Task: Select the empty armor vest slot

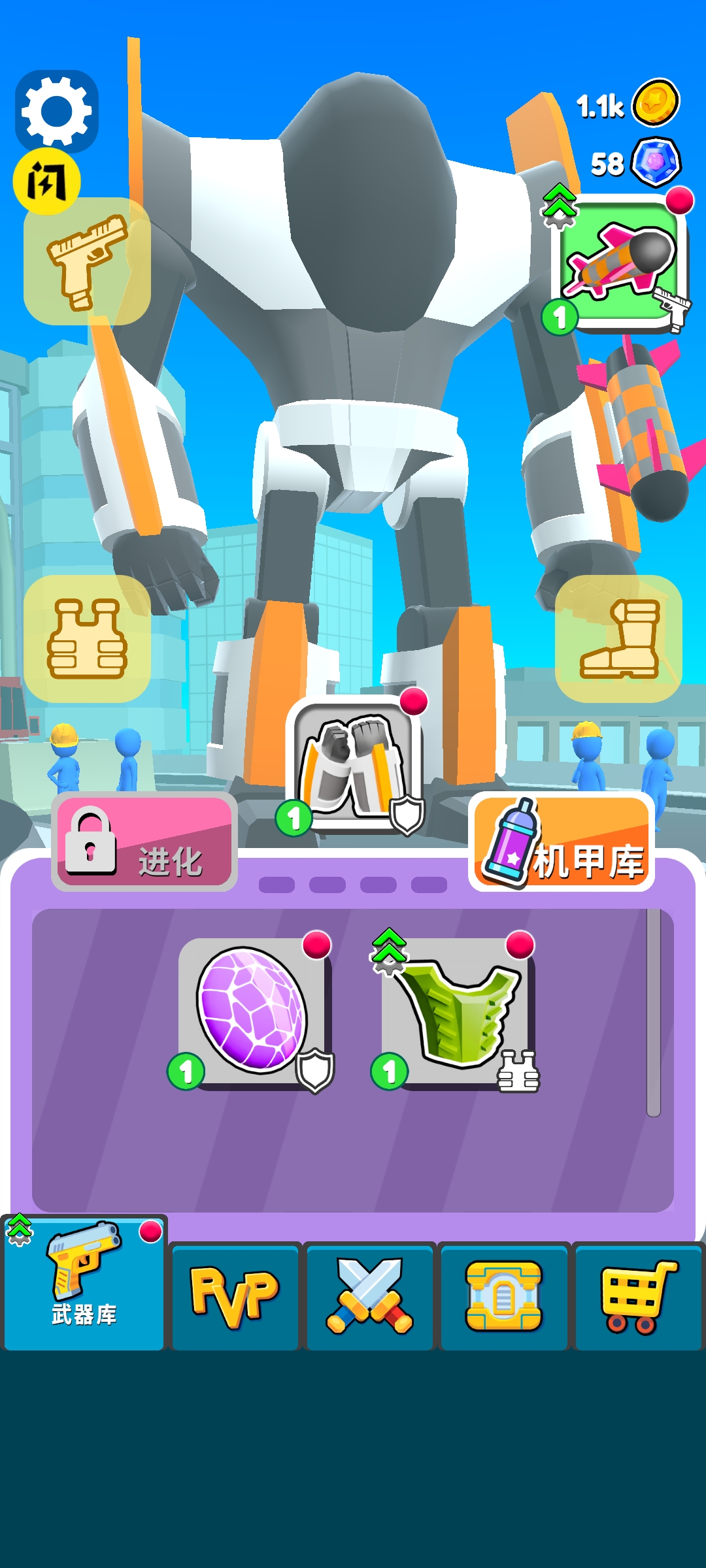Action: pyautogui.click(x=88, y=639)
